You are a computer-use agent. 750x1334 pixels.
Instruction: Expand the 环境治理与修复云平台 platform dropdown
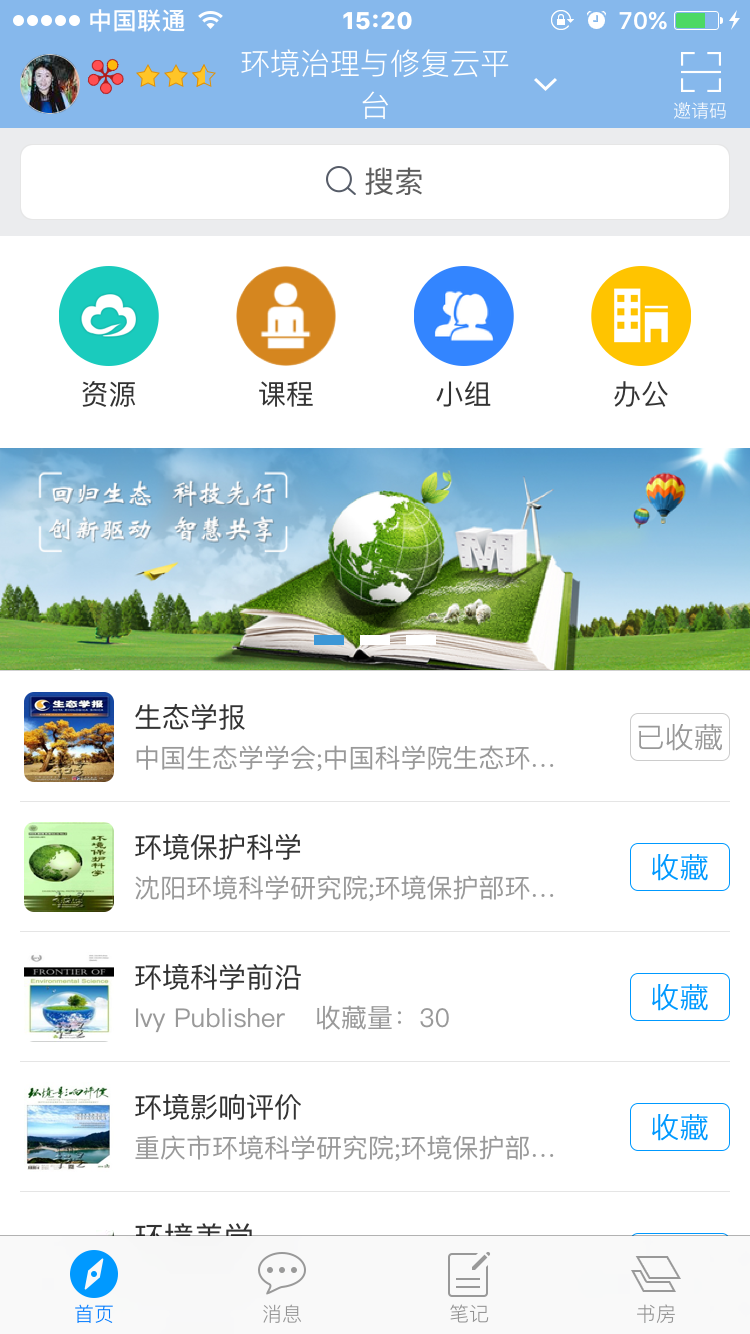pyautogui.click(x=545, y=84)
